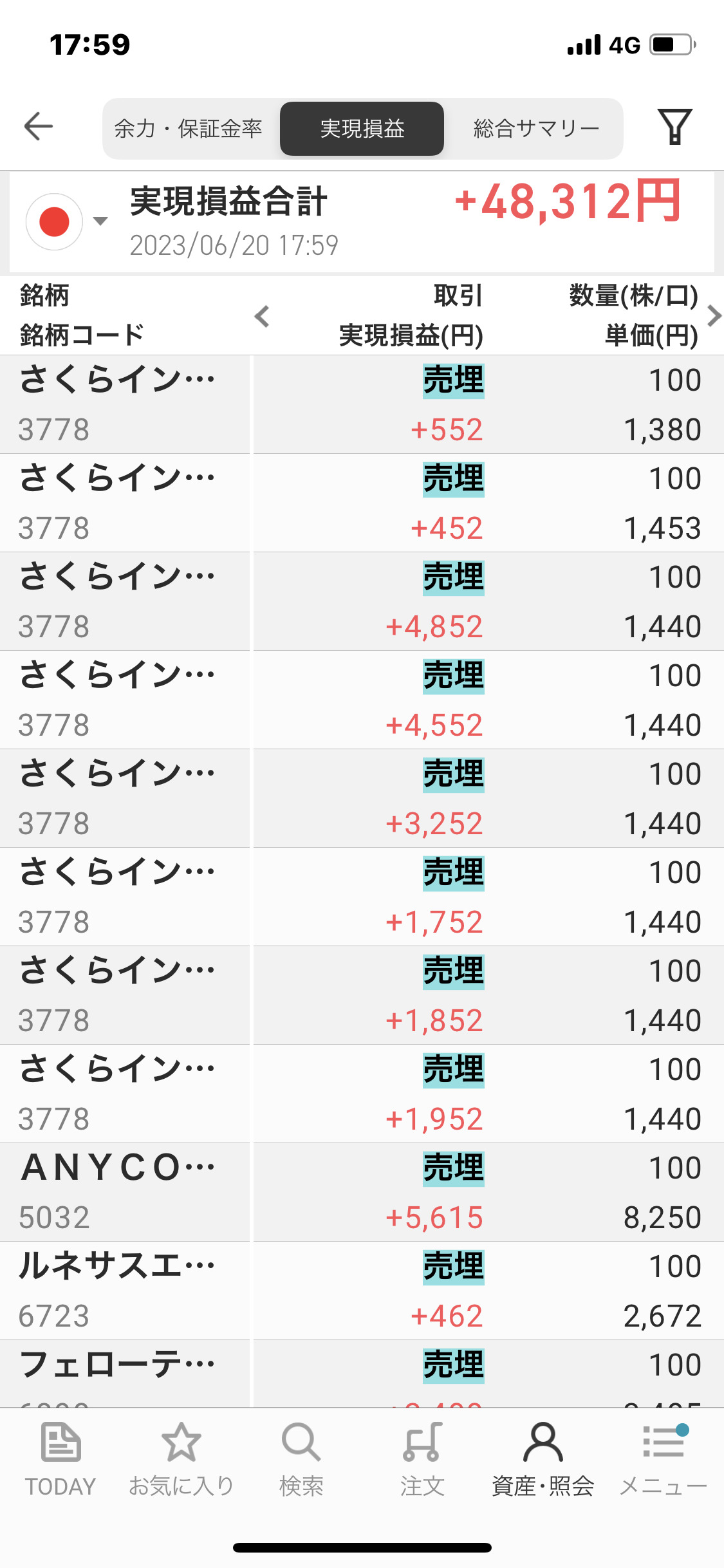Open the メニュー tab

tap(663, 1459)
